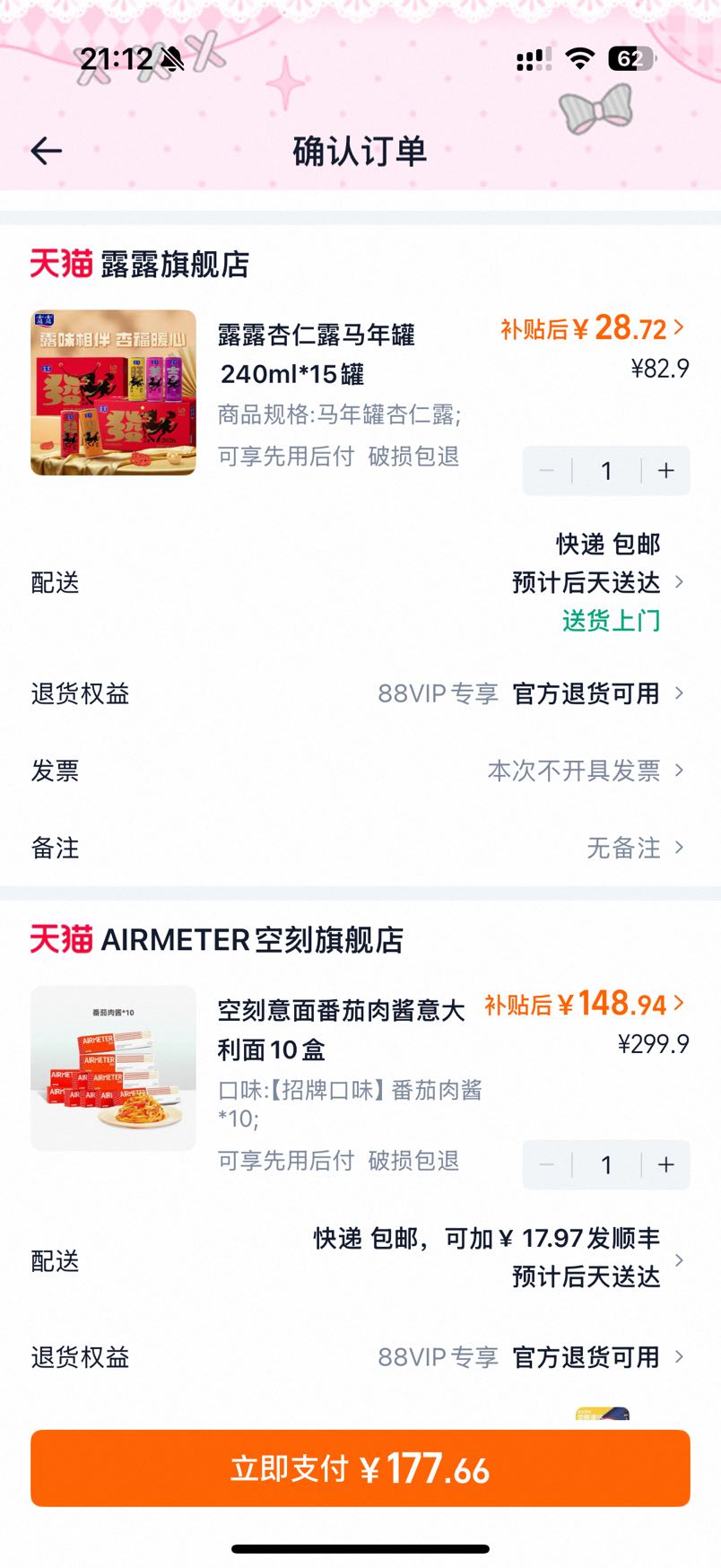Add an order note via 备注
This screenshot has height=1568, width=721.
pyautogui.click(x=360, y=848)
